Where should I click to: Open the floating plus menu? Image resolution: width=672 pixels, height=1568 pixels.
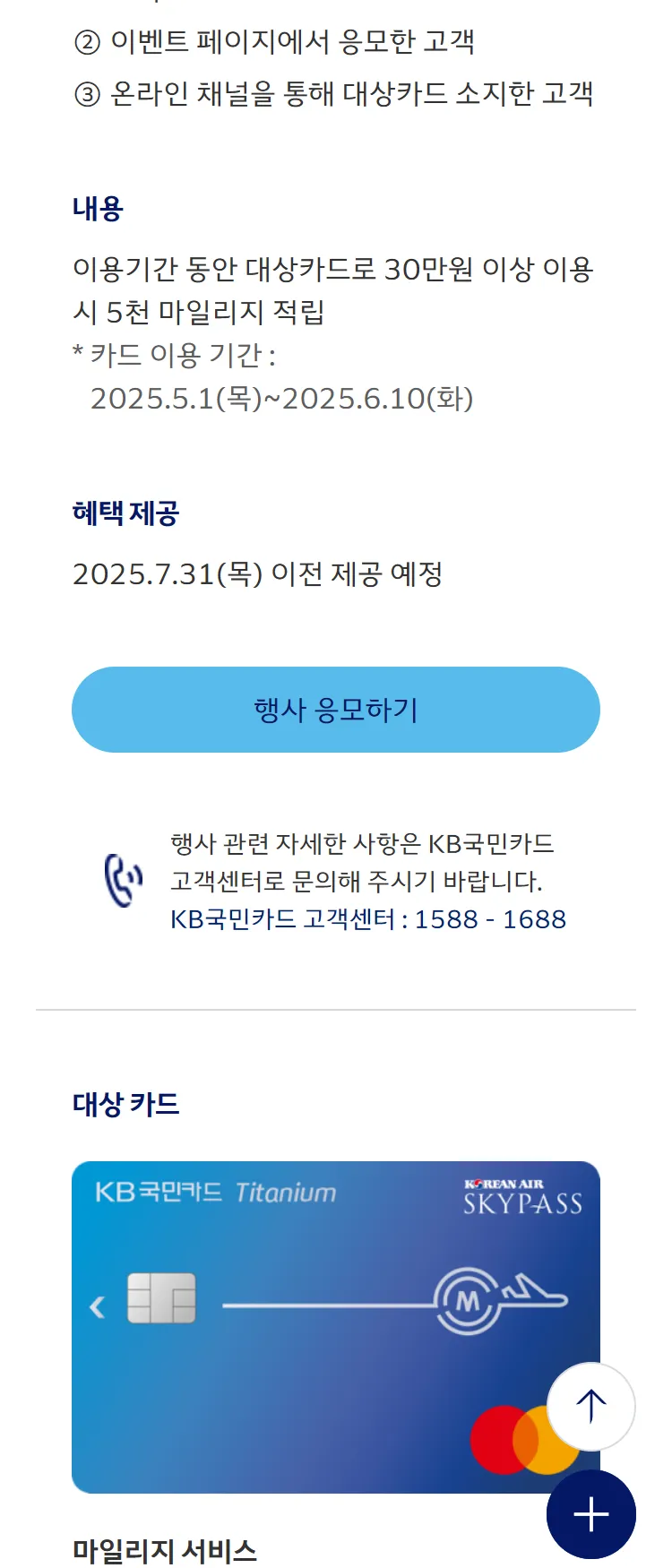(x=590, y=1515)
